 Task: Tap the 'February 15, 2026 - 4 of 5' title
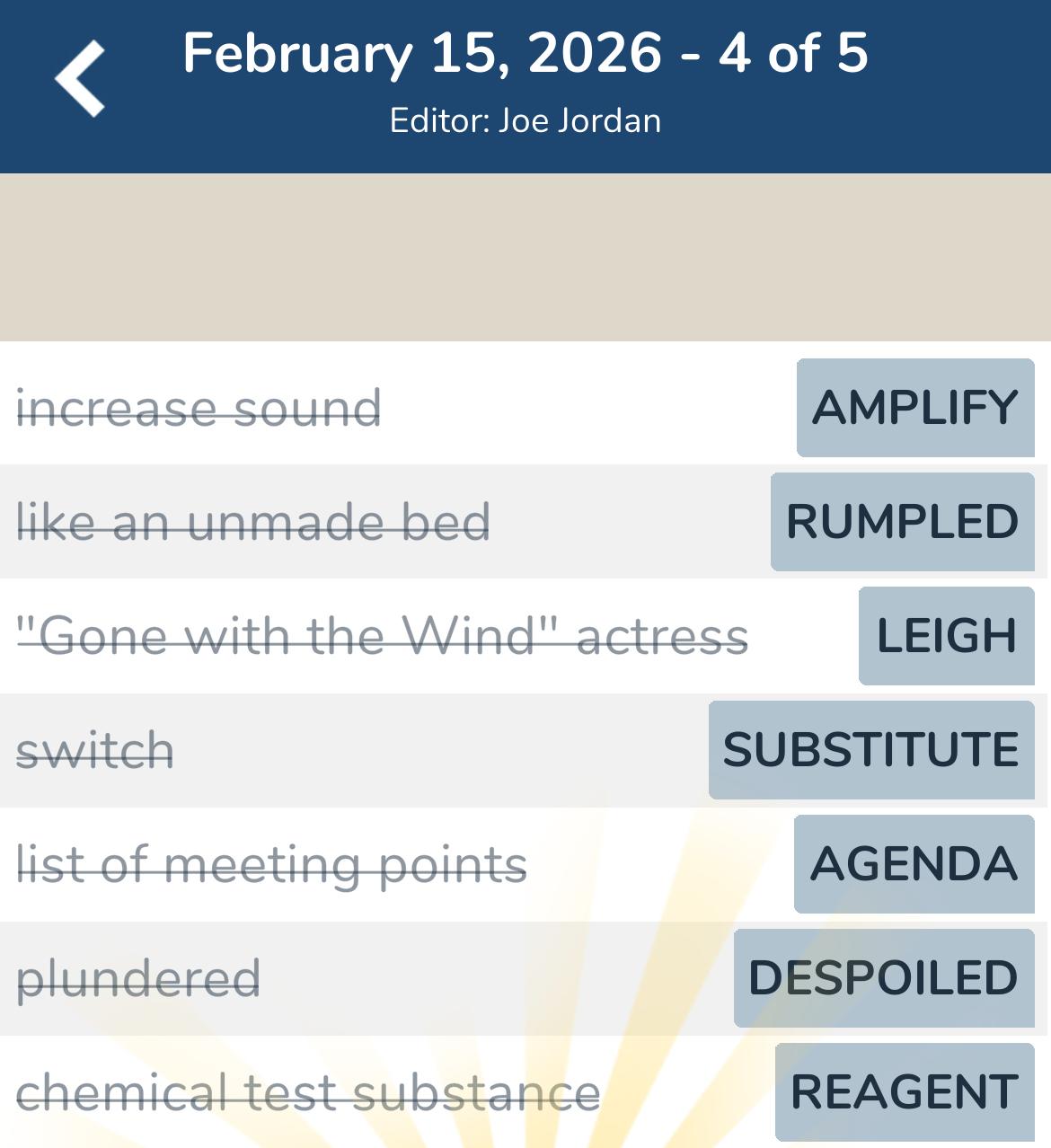click(525, 56)
